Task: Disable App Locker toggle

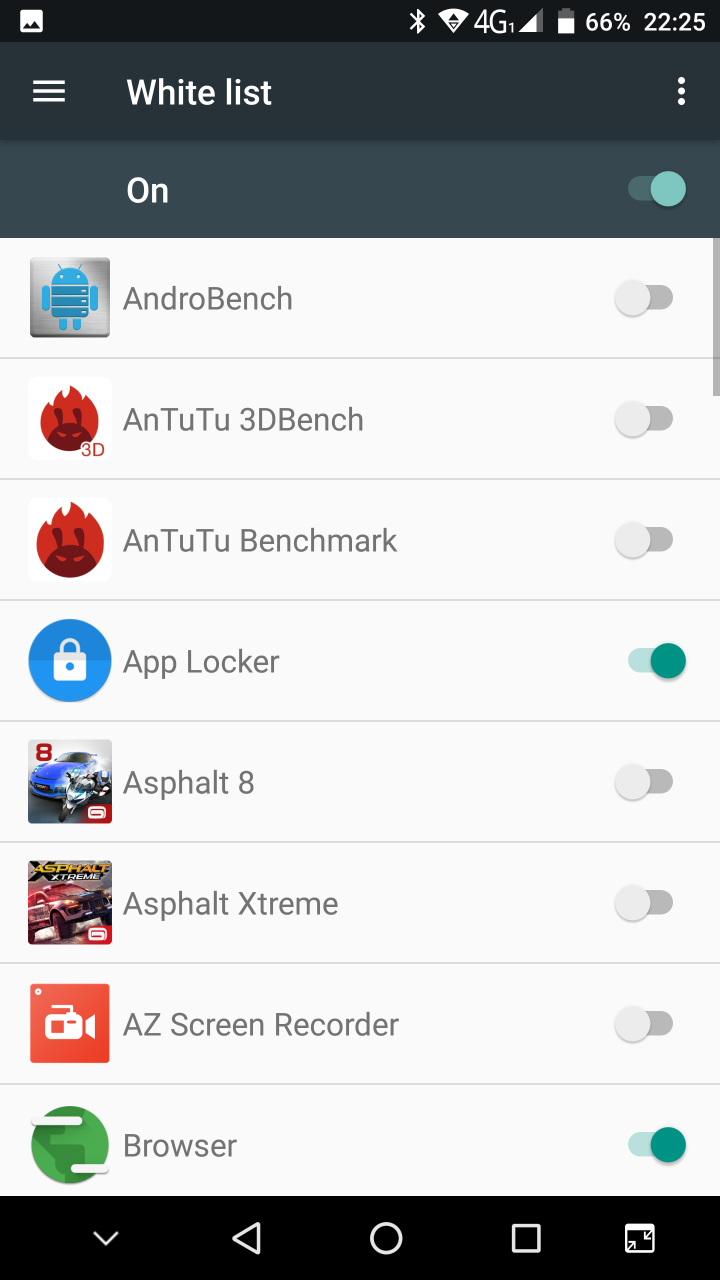Action: point(656,661)
